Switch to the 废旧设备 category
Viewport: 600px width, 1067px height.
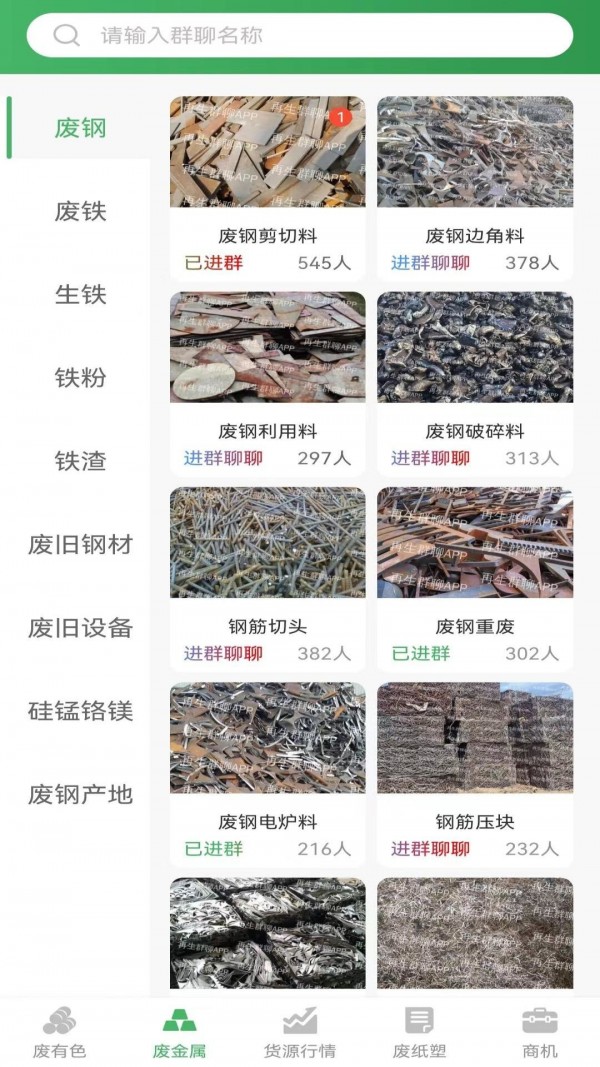[x=80, y=628]
